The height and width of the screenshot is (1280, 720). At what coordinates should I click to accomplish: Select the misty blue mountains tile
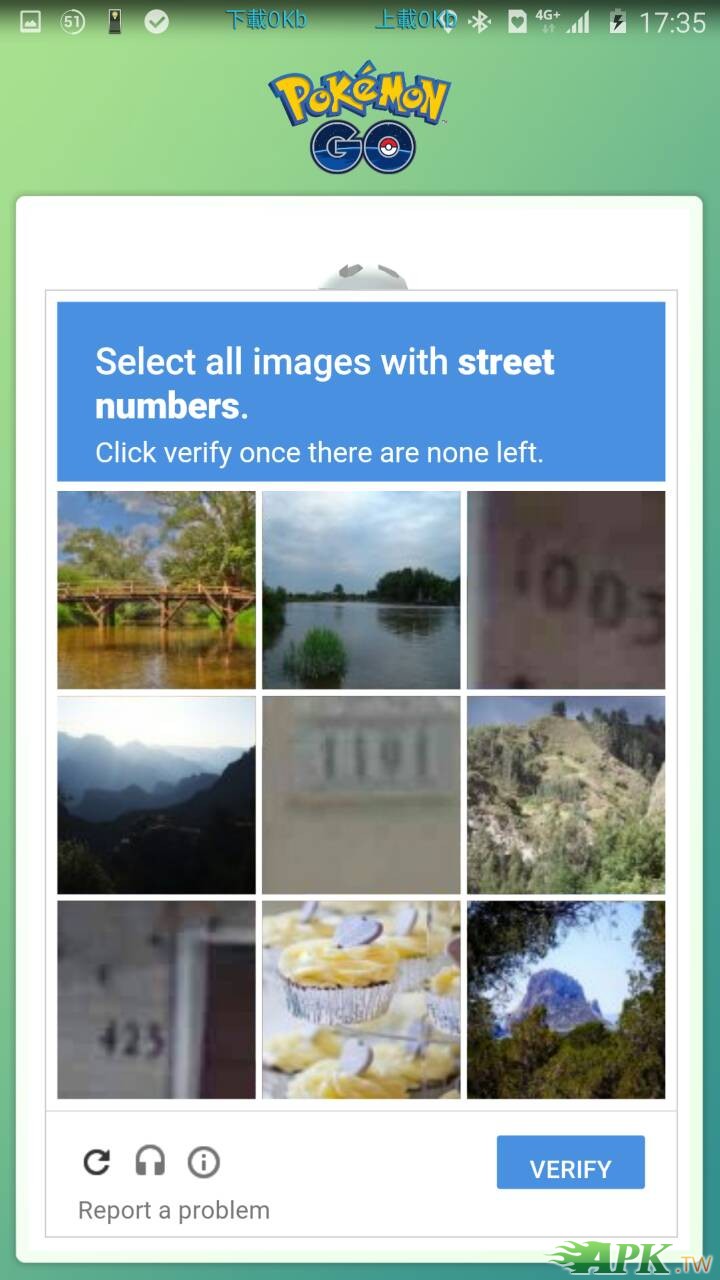pos(156,795)
